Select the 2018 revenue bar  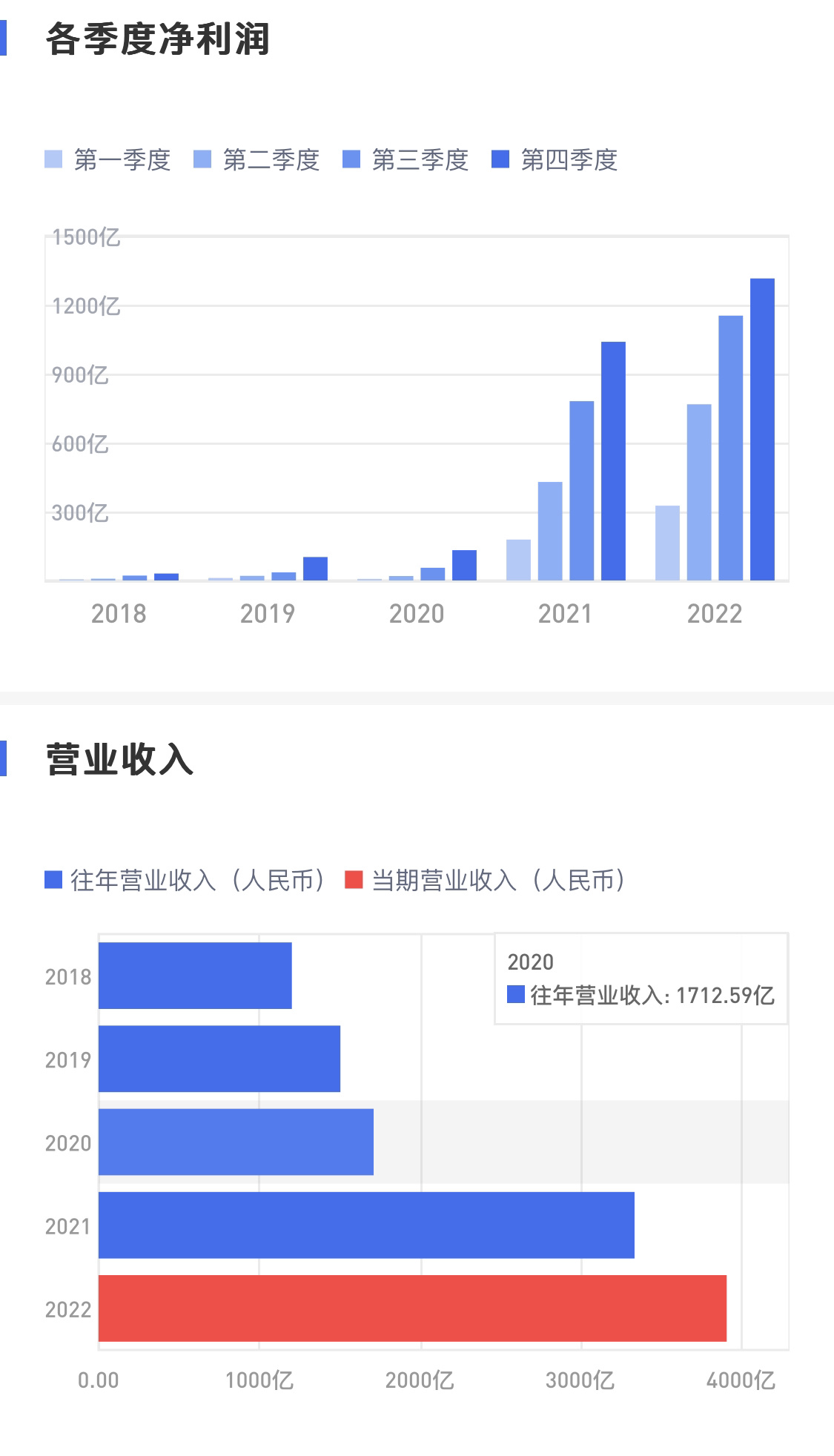click(195, 976)
